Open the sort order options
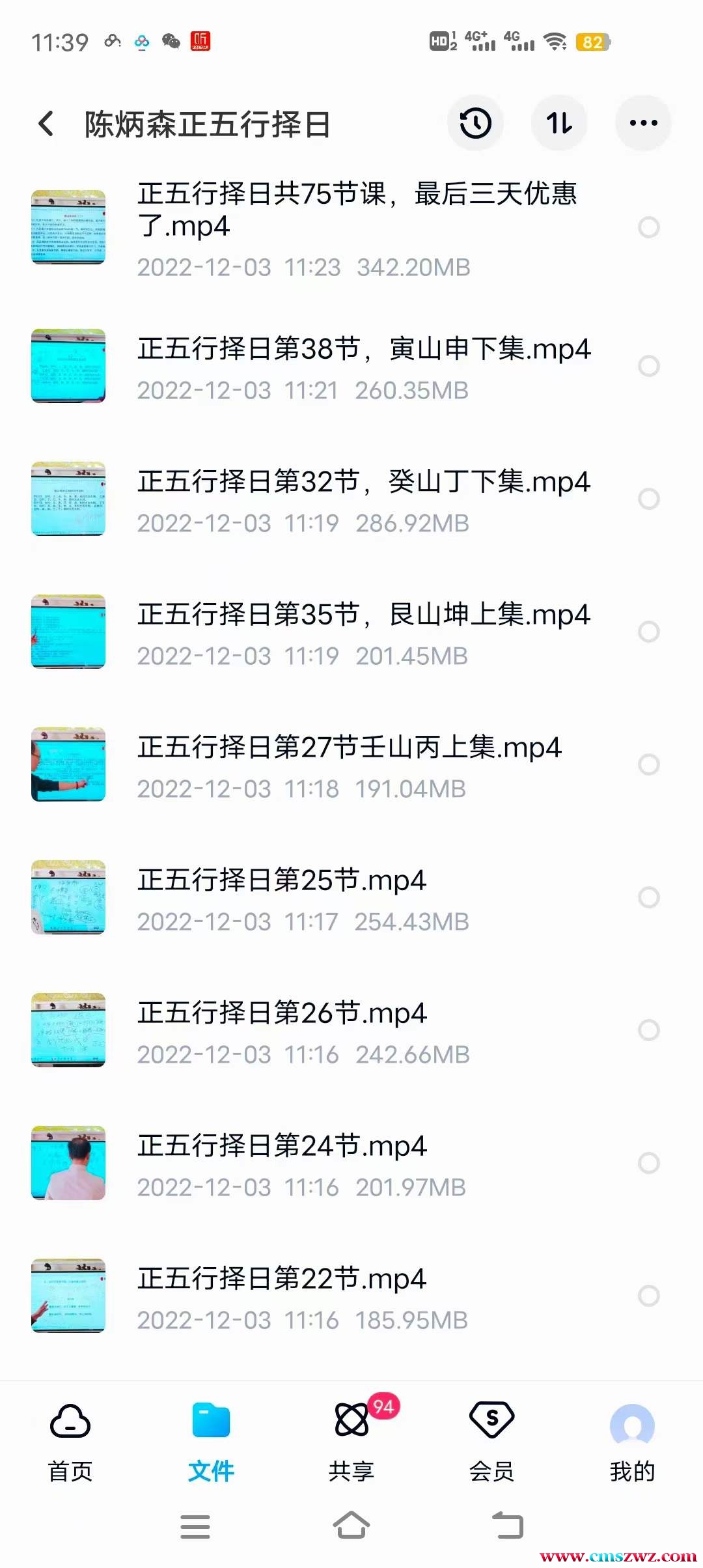 [x=559, y=123]
